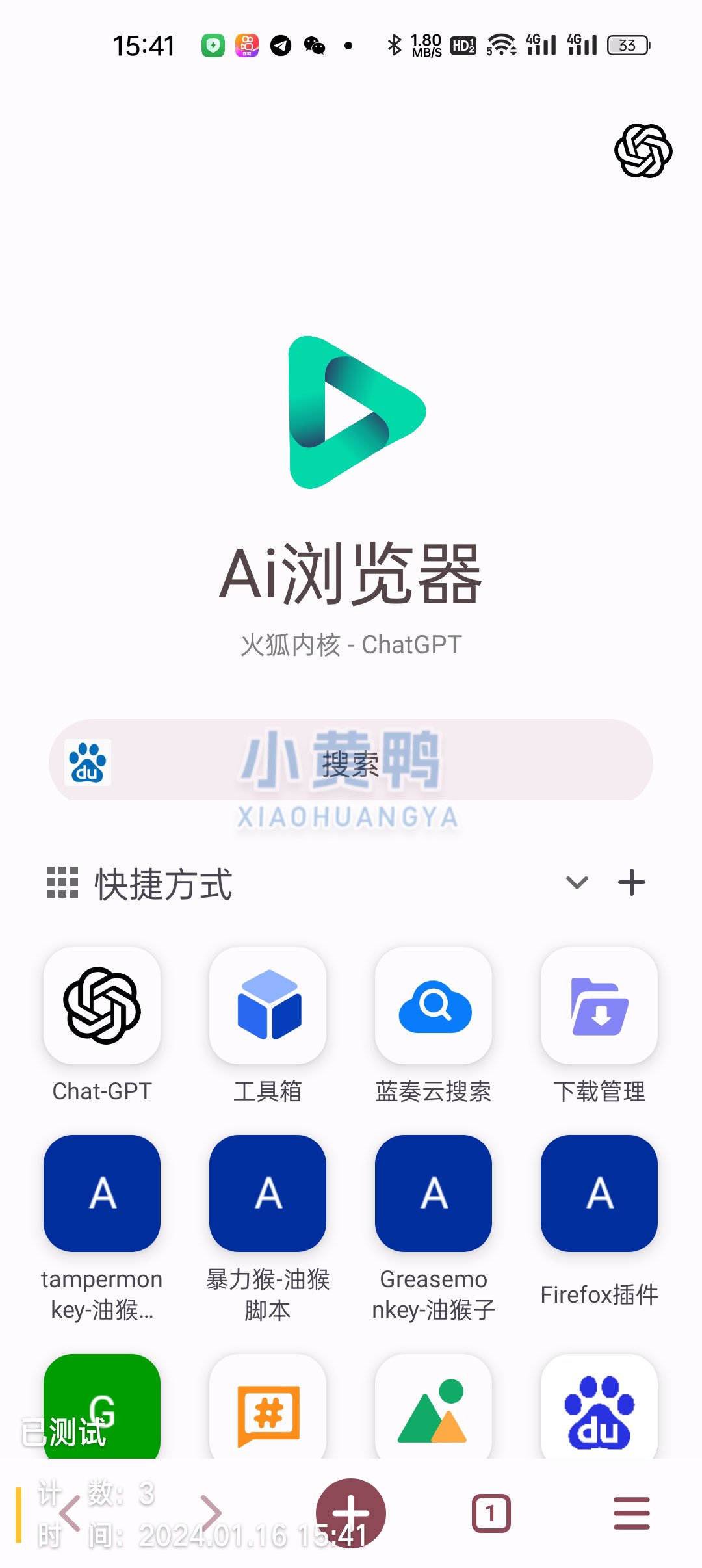Open 蓝奏云搜索 shortcut

[434, 1006]
